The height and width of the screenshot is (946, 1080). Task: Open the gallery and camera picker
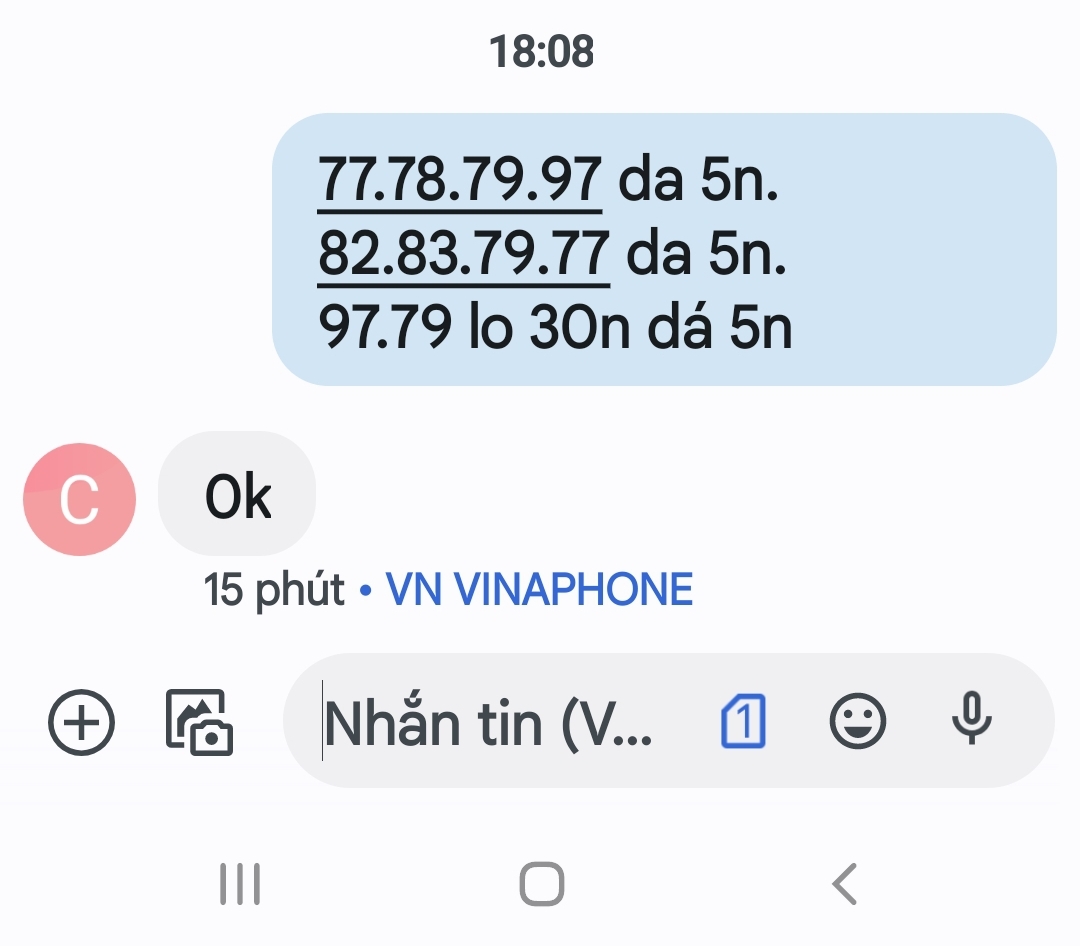(199, 720)
